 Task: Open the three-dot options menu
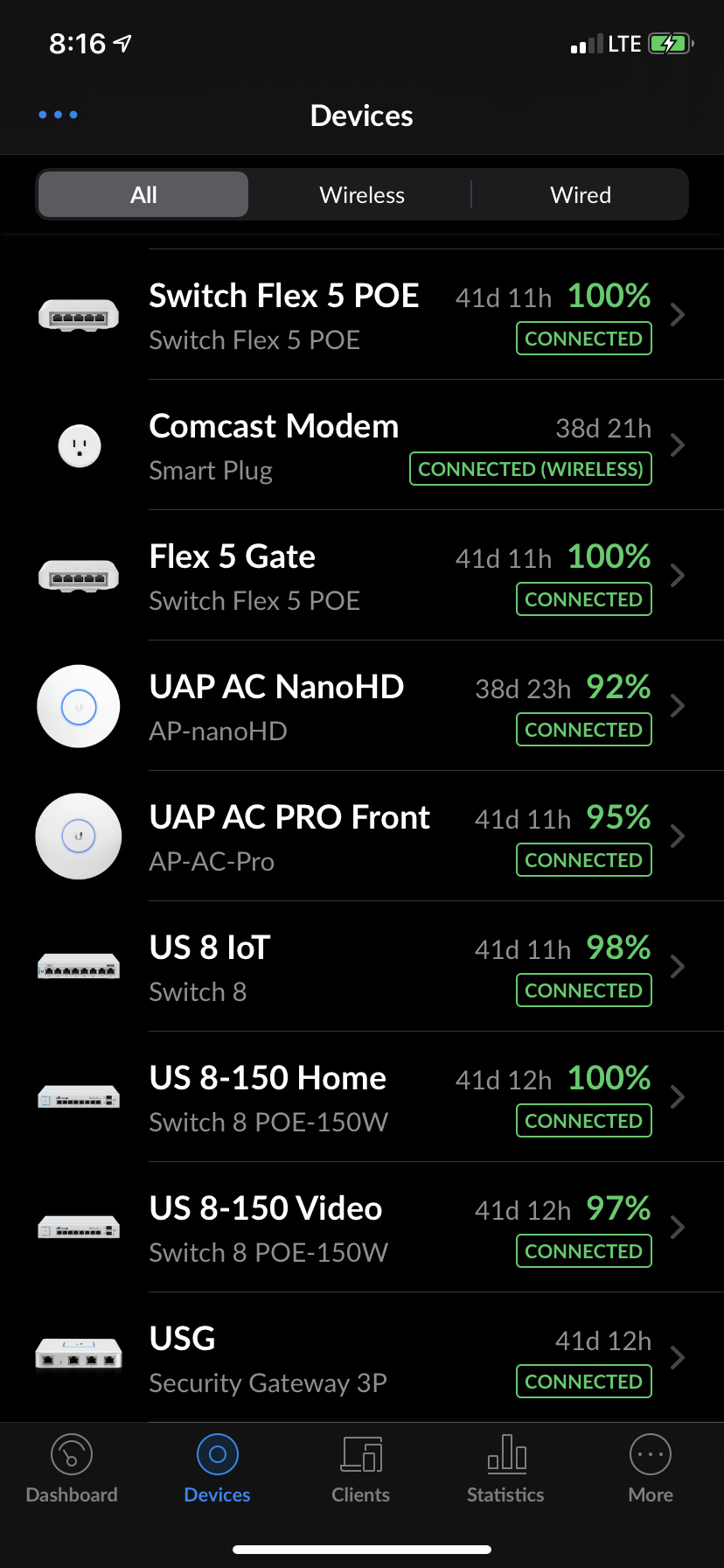pos(58,115)
